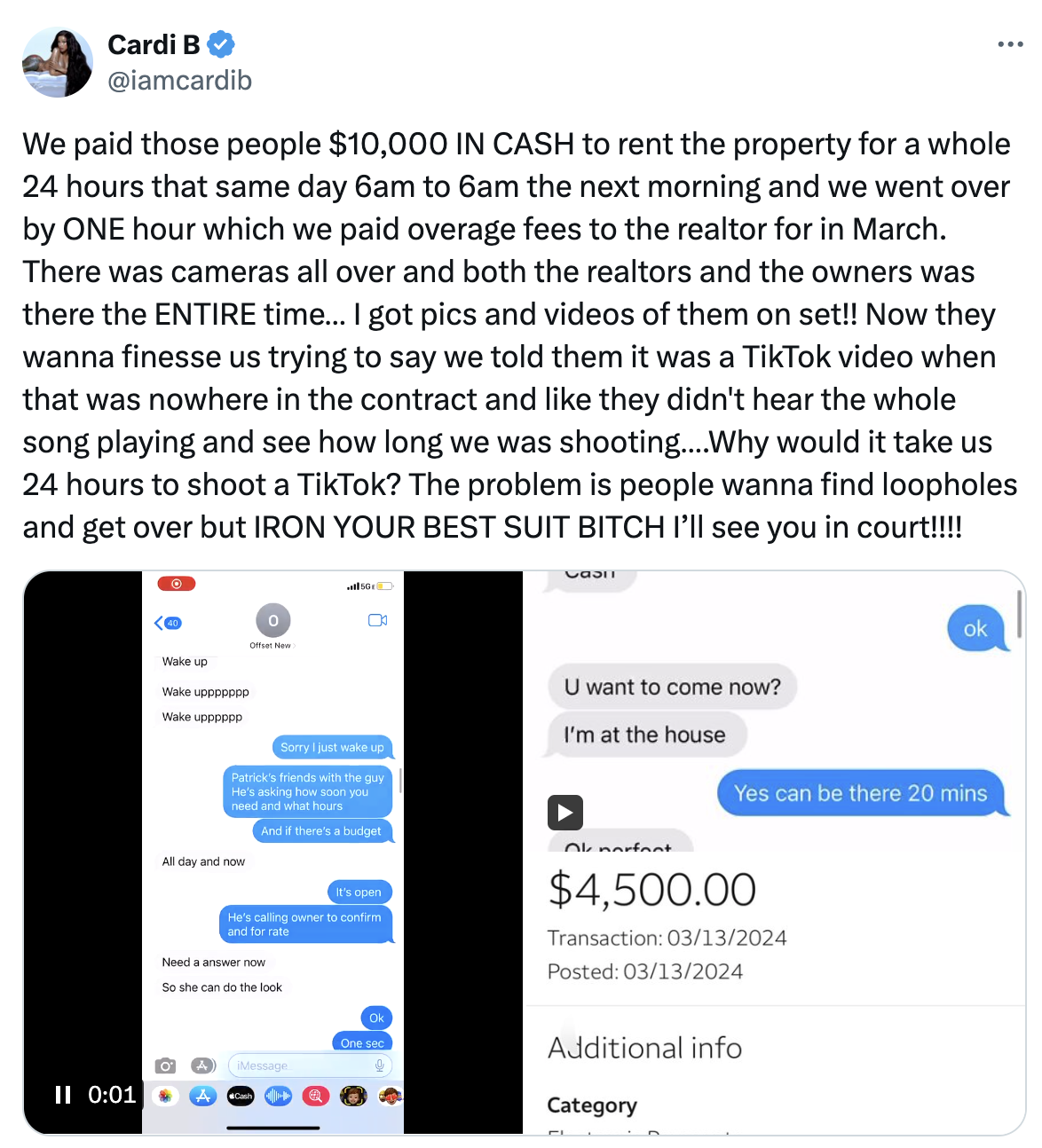This screenshot has width=1042, height=1148.
Task: Play the second attached video
Action: click(565, 812)
